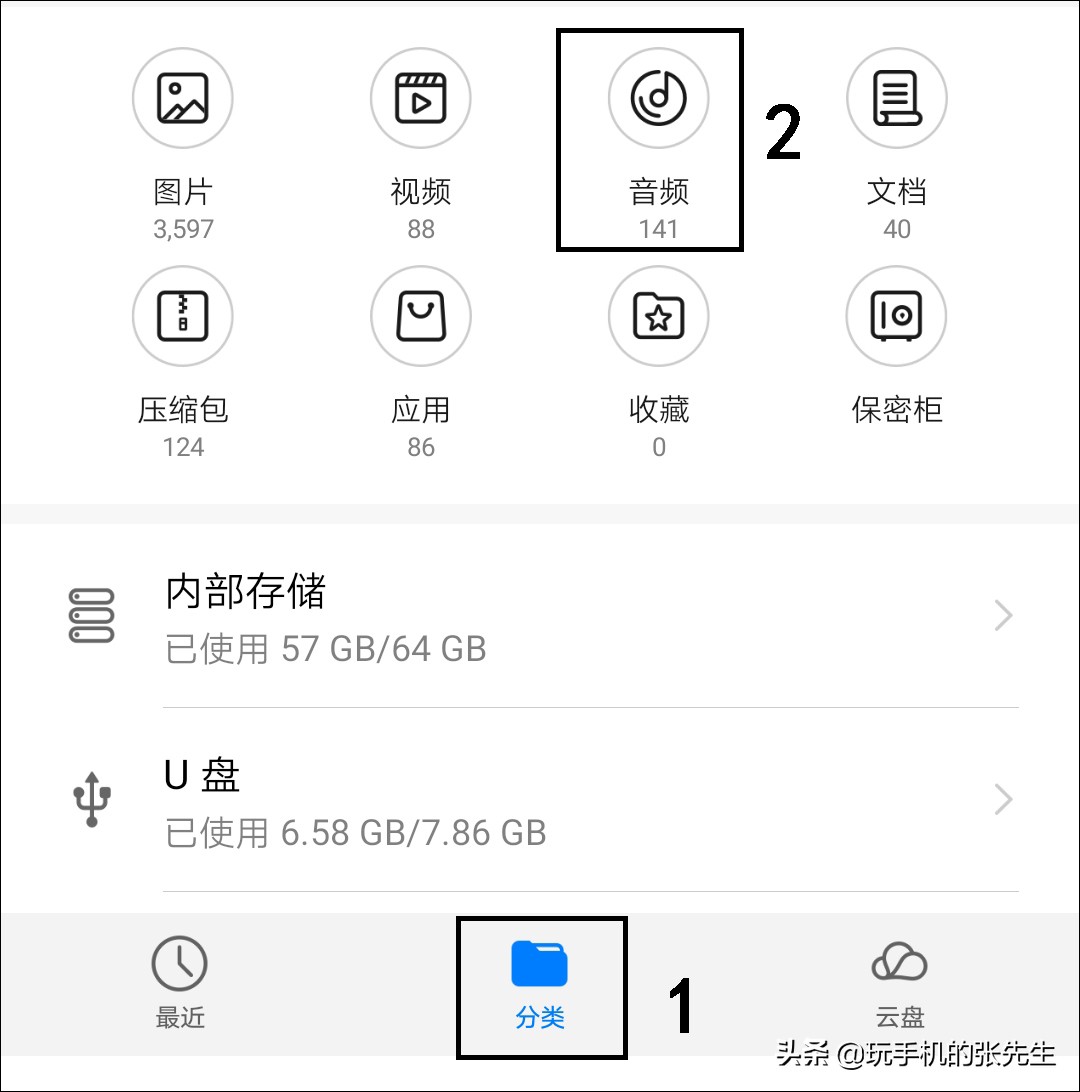The image size is (1080, 1092).
Task: Open the 图片 (Pictures) category icon
Action: 183,98
